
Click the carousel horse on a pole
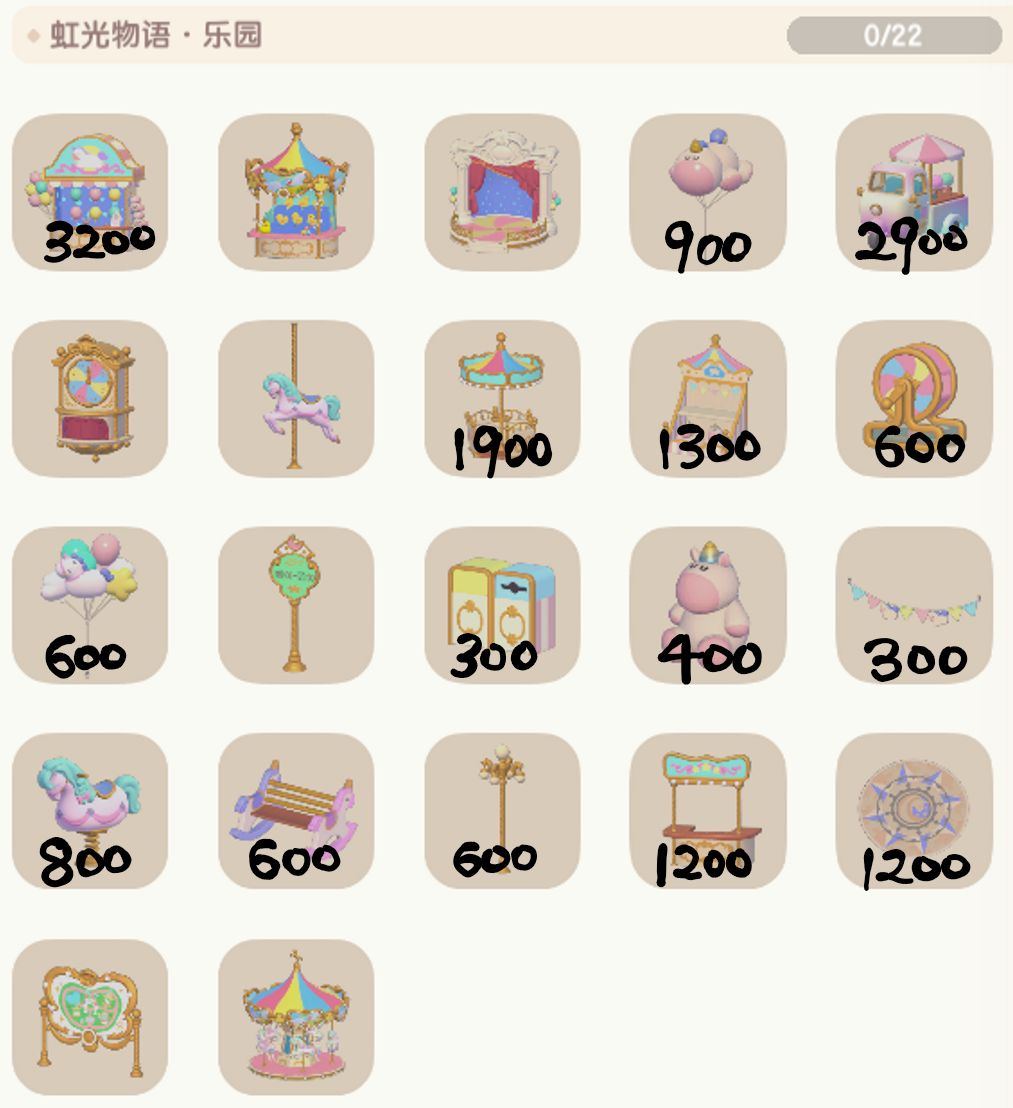click(296, 398)
